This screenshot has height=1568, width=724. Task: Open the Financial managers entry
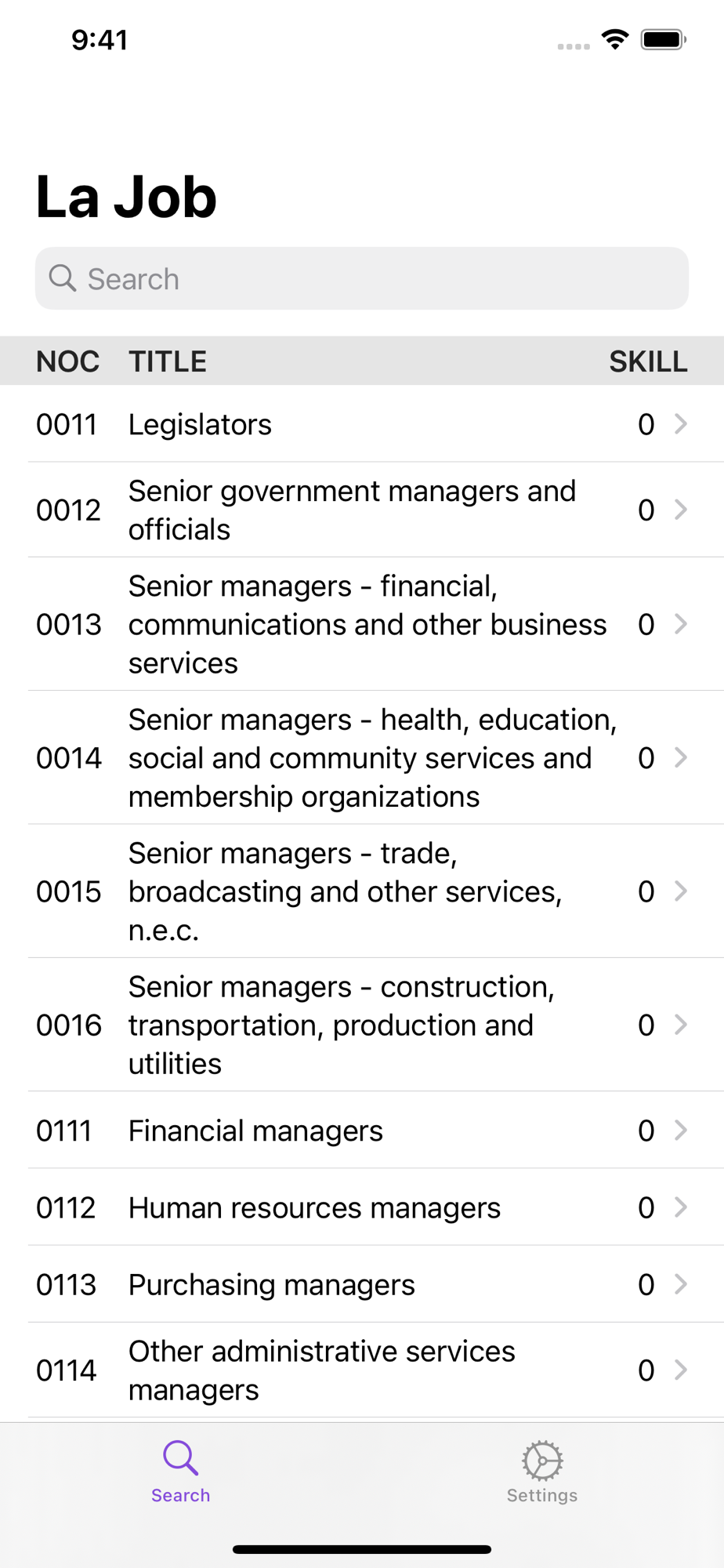coord(362,1130)
